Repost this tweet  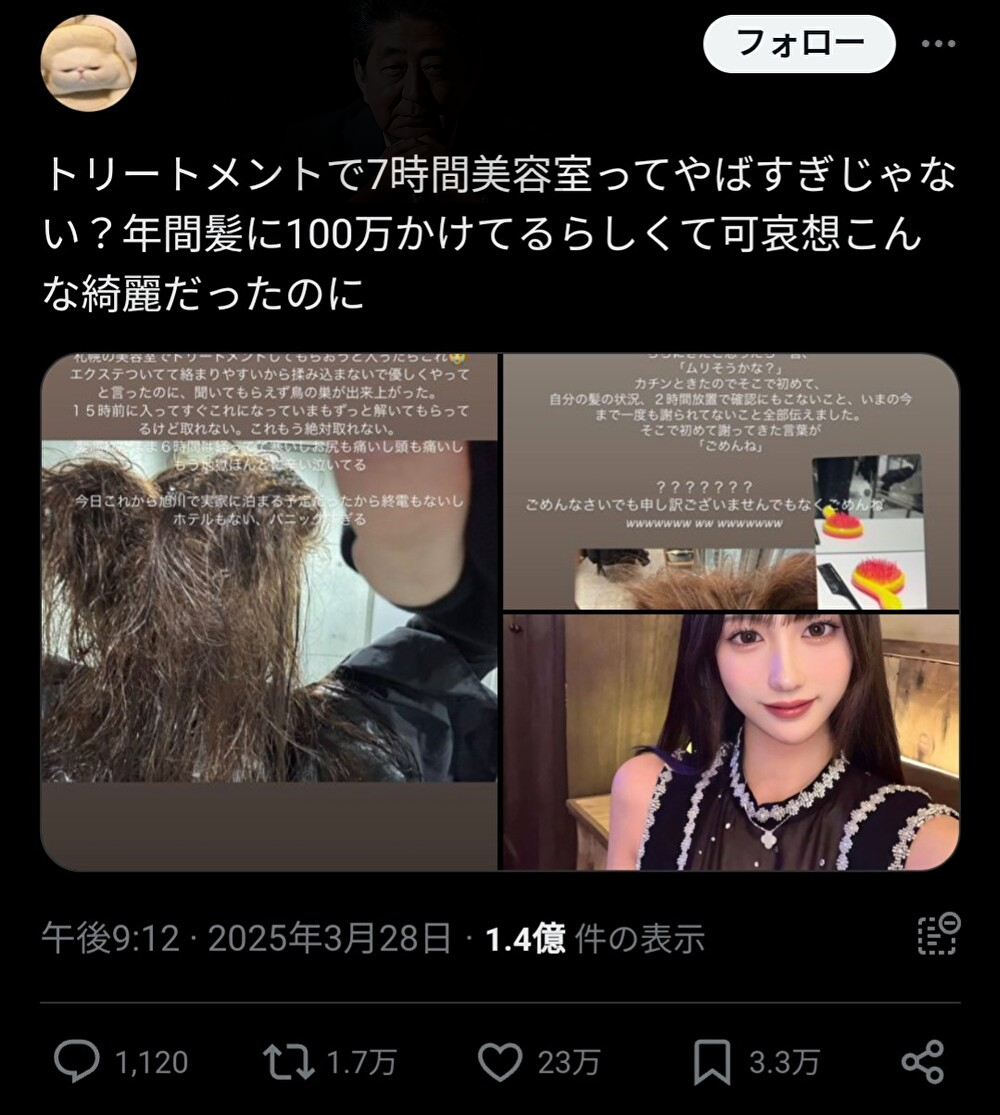[x=288, y=1061]
